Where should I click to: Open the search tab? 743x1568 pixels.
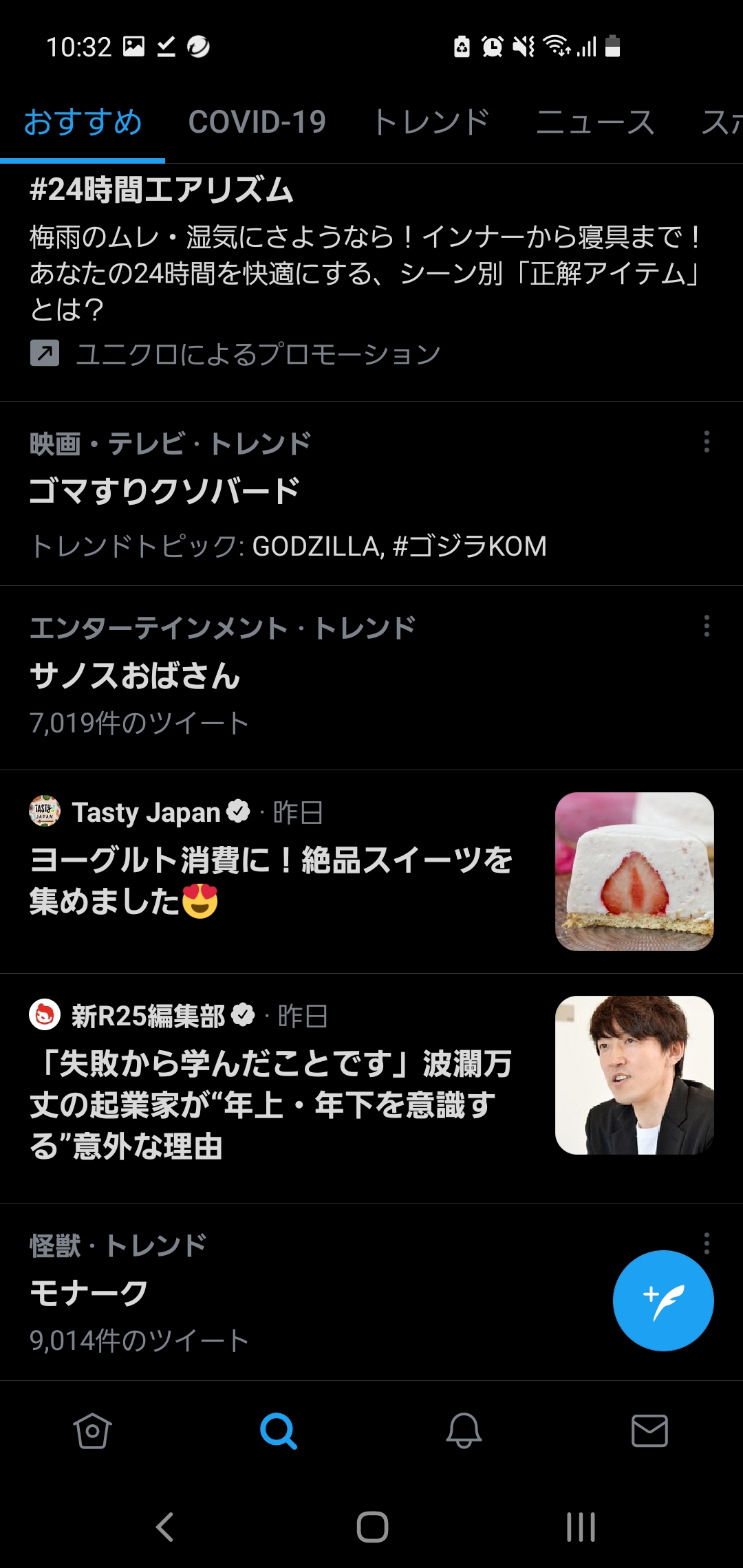278,1432
